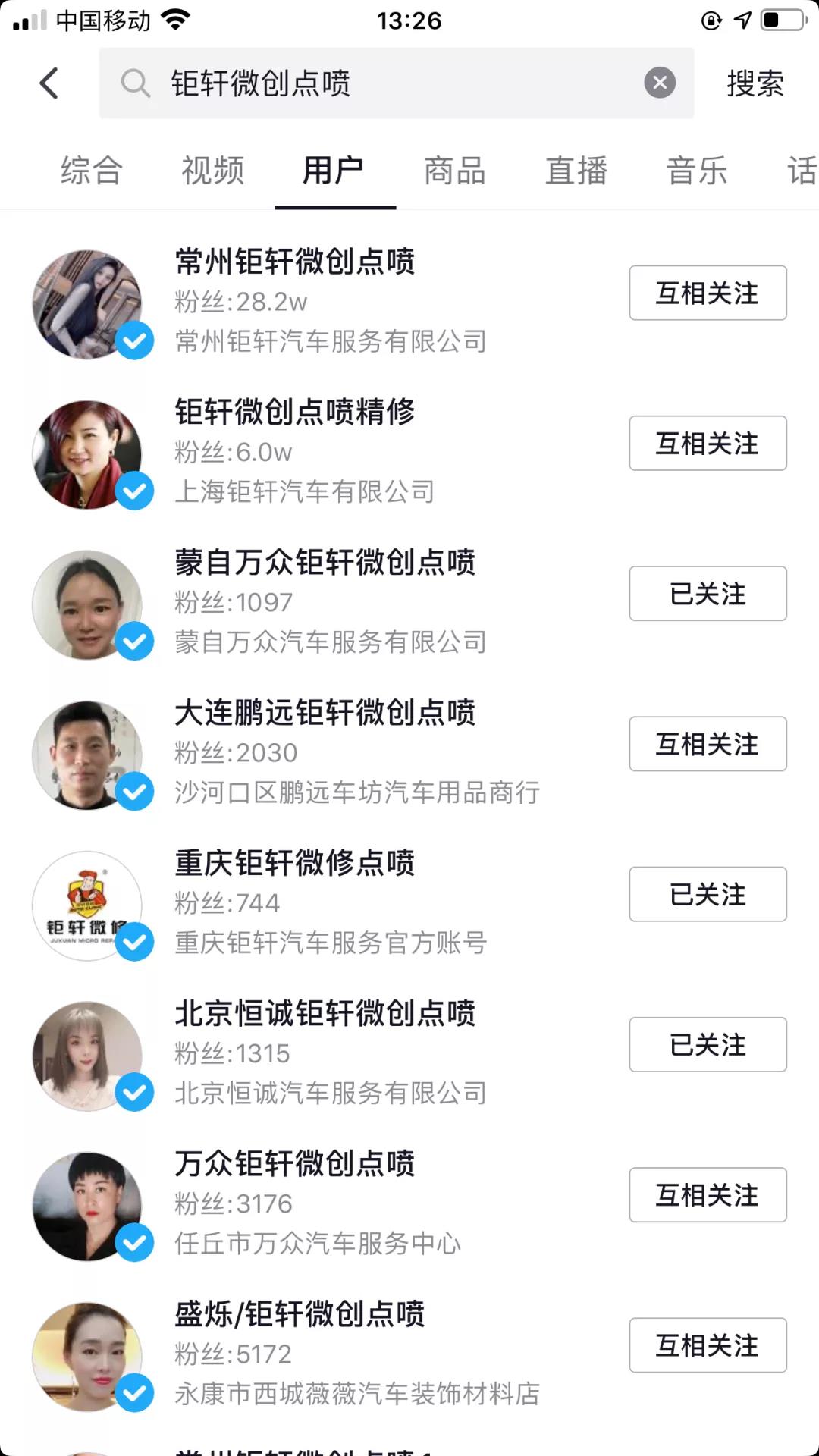Image resolution: width=819 pixels, height=1456 pixels.
Task: Tap 互相关注 next to 常州钜轩微创点喷
Action: point(707,293)
